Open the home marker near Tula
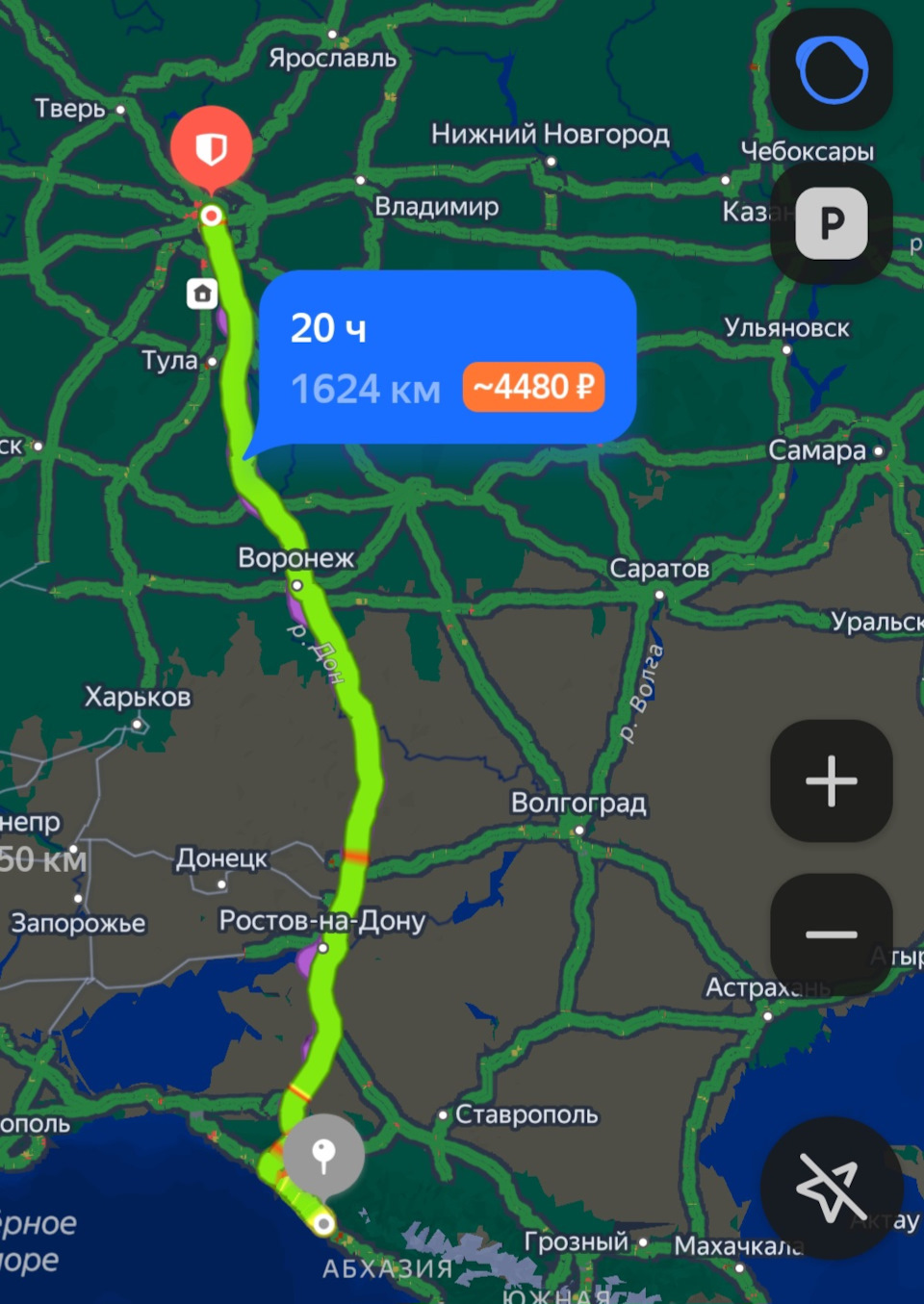Viewport: 924px width, 1304px height. pos(202,294)
